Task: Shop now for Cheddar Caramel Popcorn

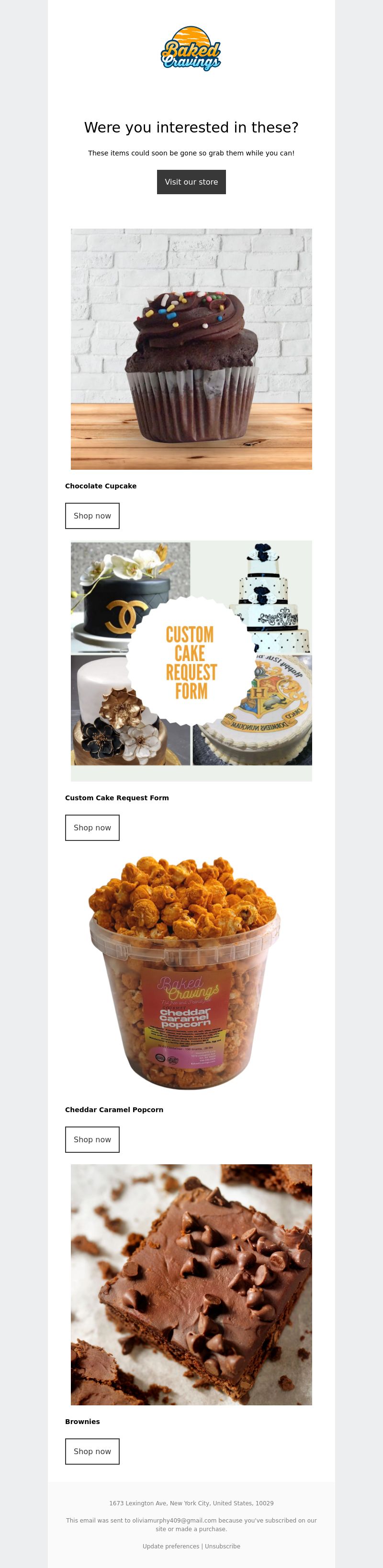Action: [x=92, y=1139]
